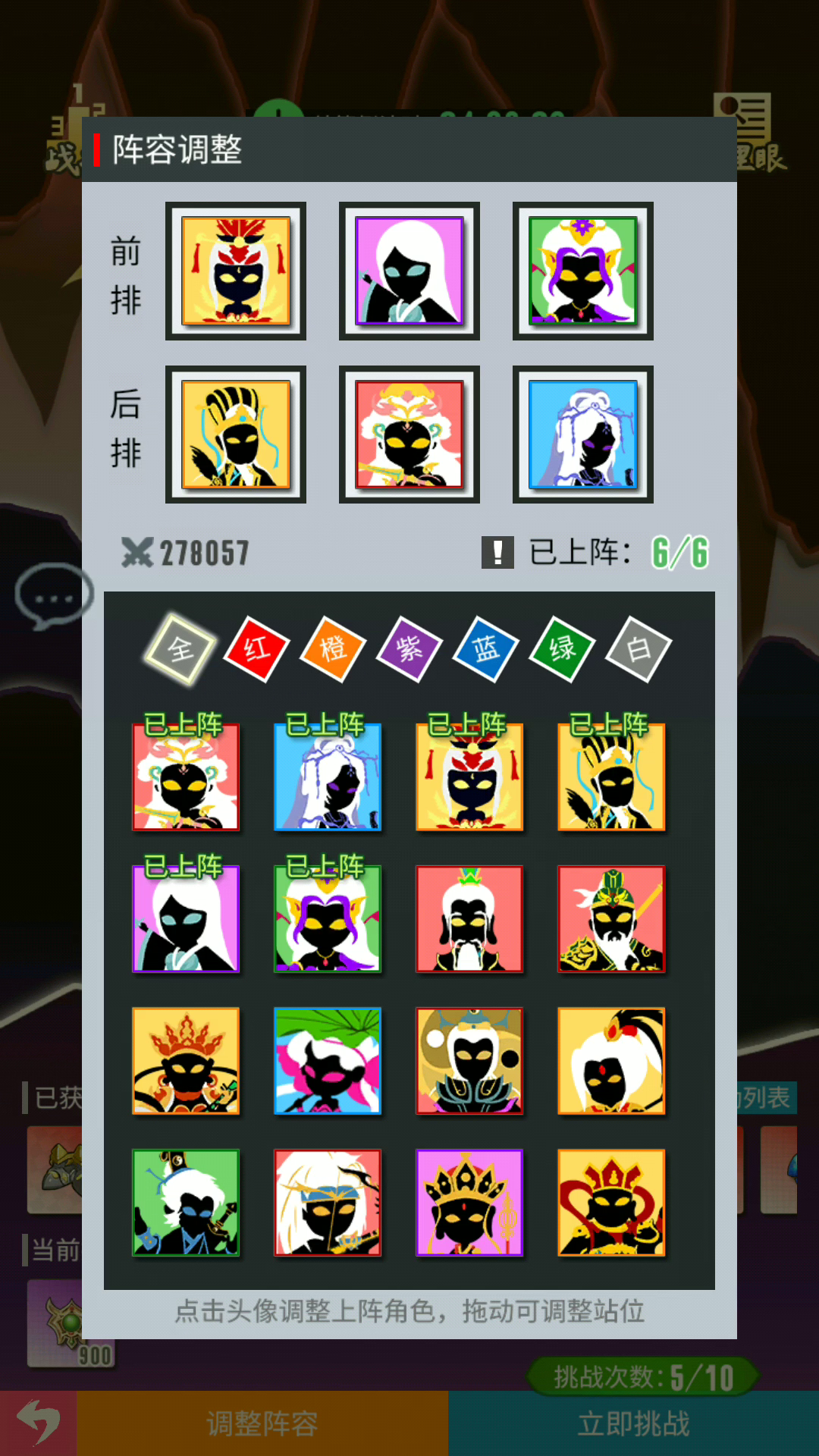Add the pink-background hero with black crown
Screen dimensions: 819x1456
[469, 1203]
